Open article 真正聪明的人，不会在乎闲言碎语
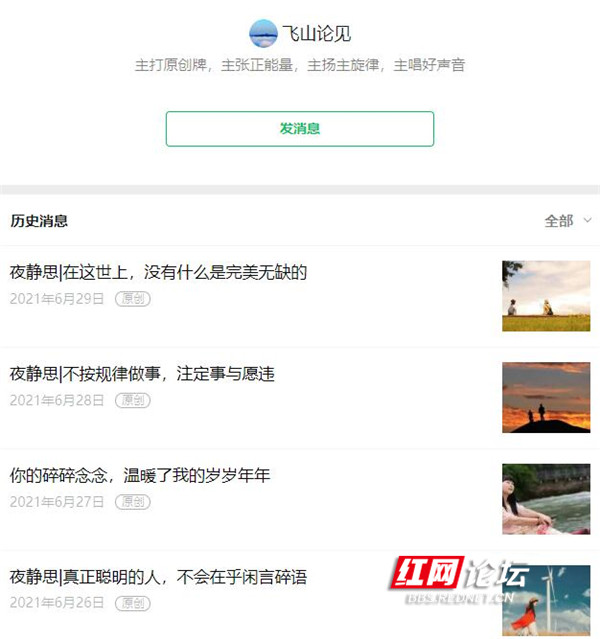Viewport: 600px width, 639px height. pos(158,577)
